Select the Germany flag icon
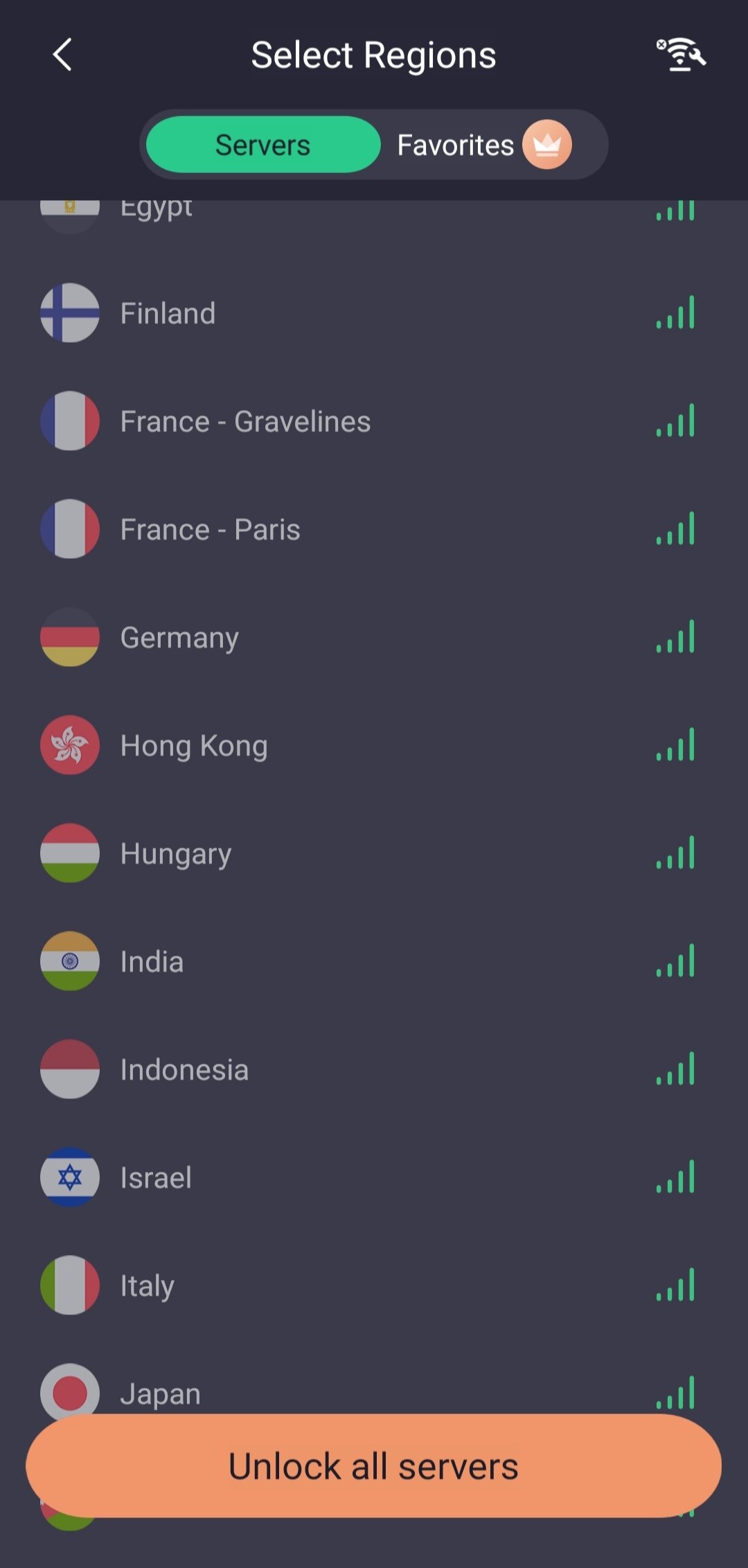748x1568 pixels. point(70,637)
